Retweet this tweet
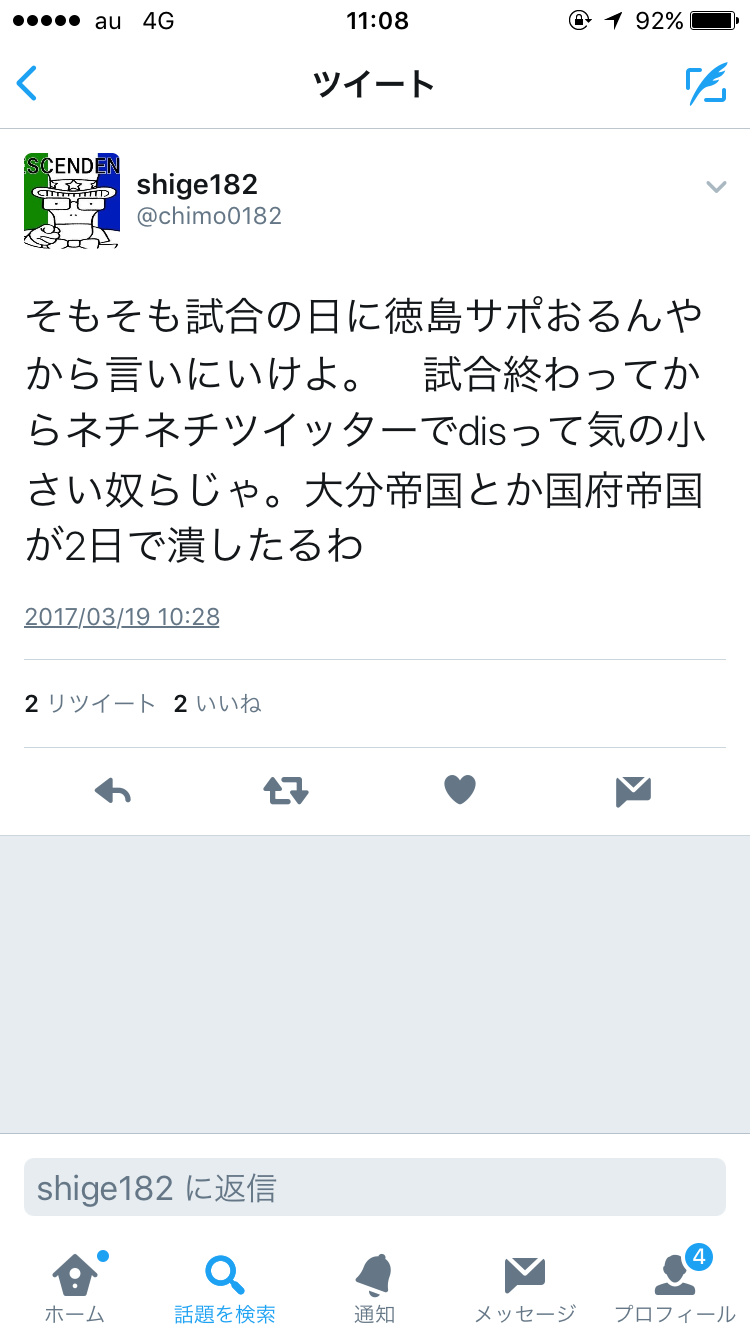750x1334 pixels. click(286, 791)
